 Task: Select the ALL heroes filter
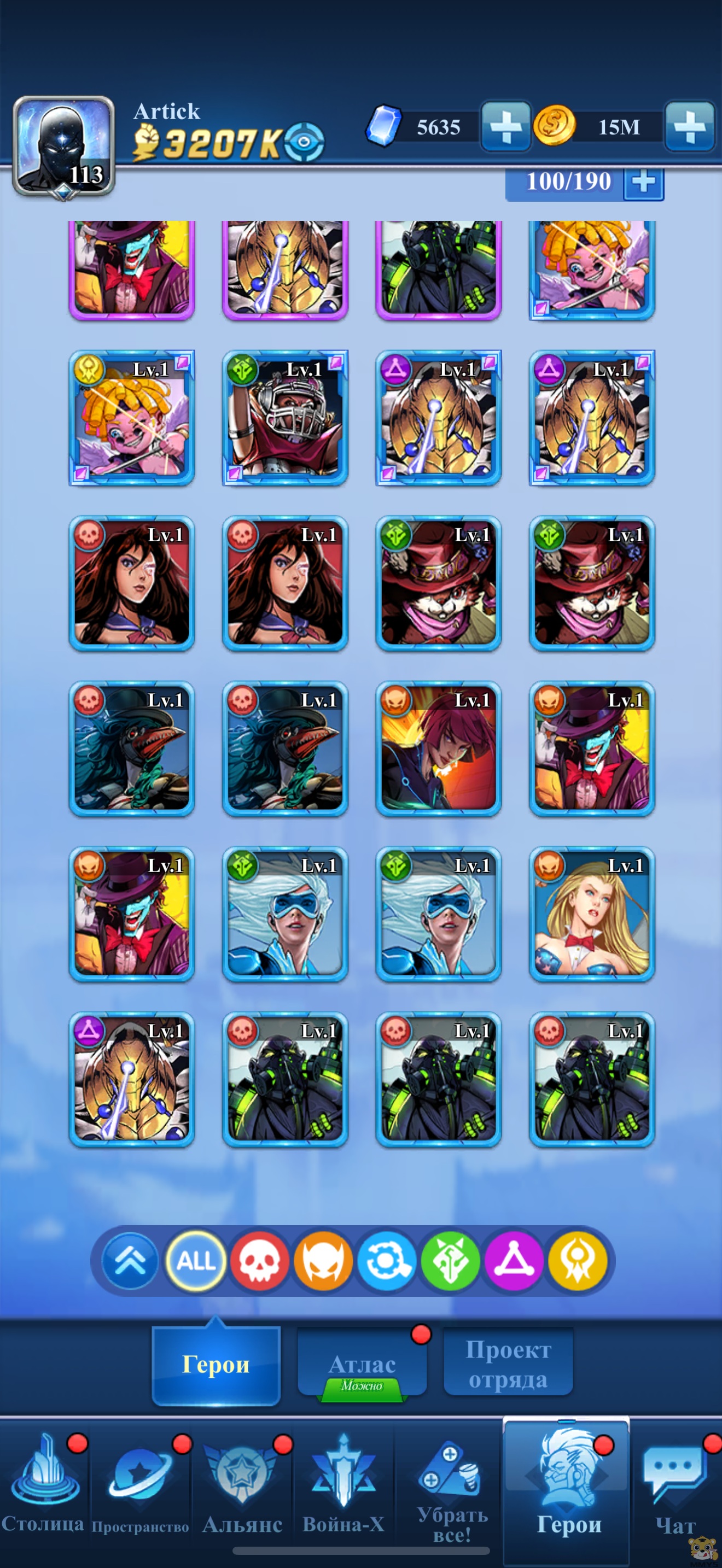pos(195,1260)
